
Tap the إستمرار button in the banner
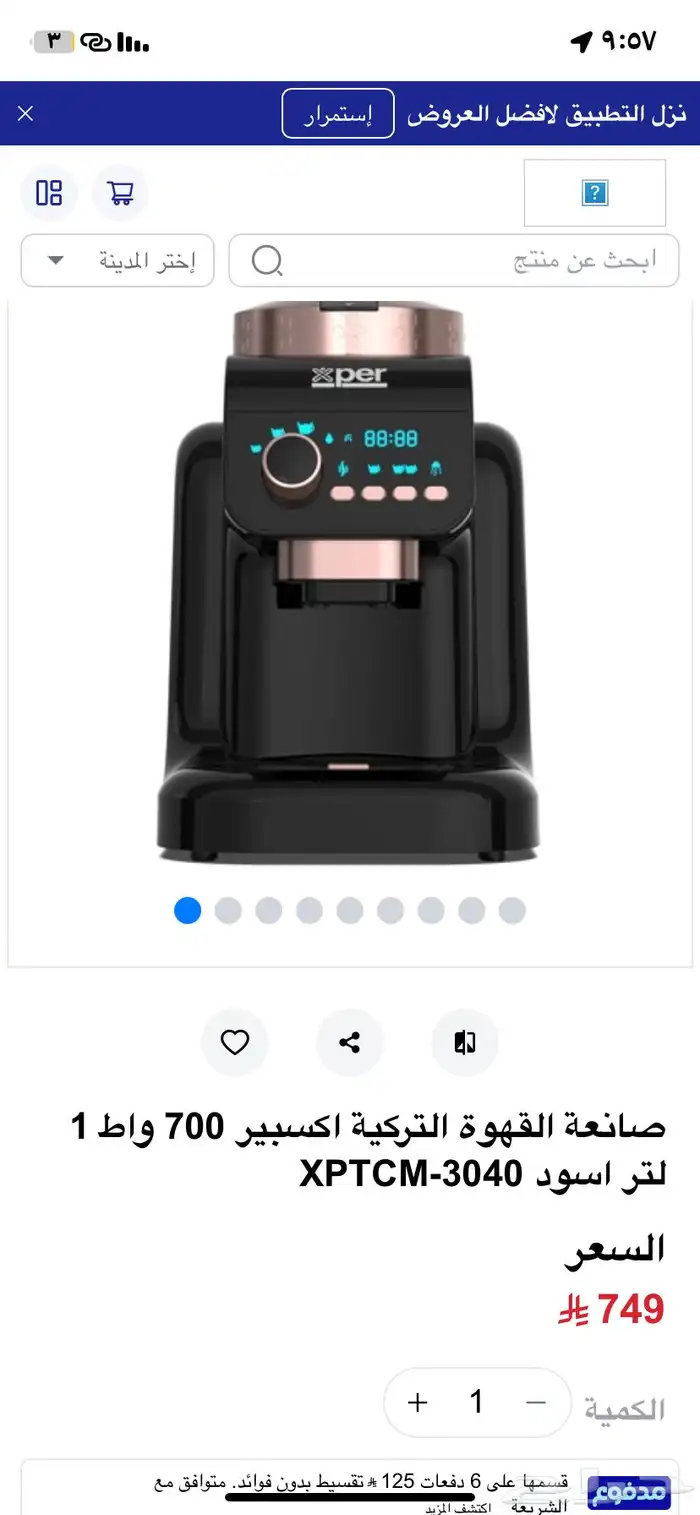[337, 113]
